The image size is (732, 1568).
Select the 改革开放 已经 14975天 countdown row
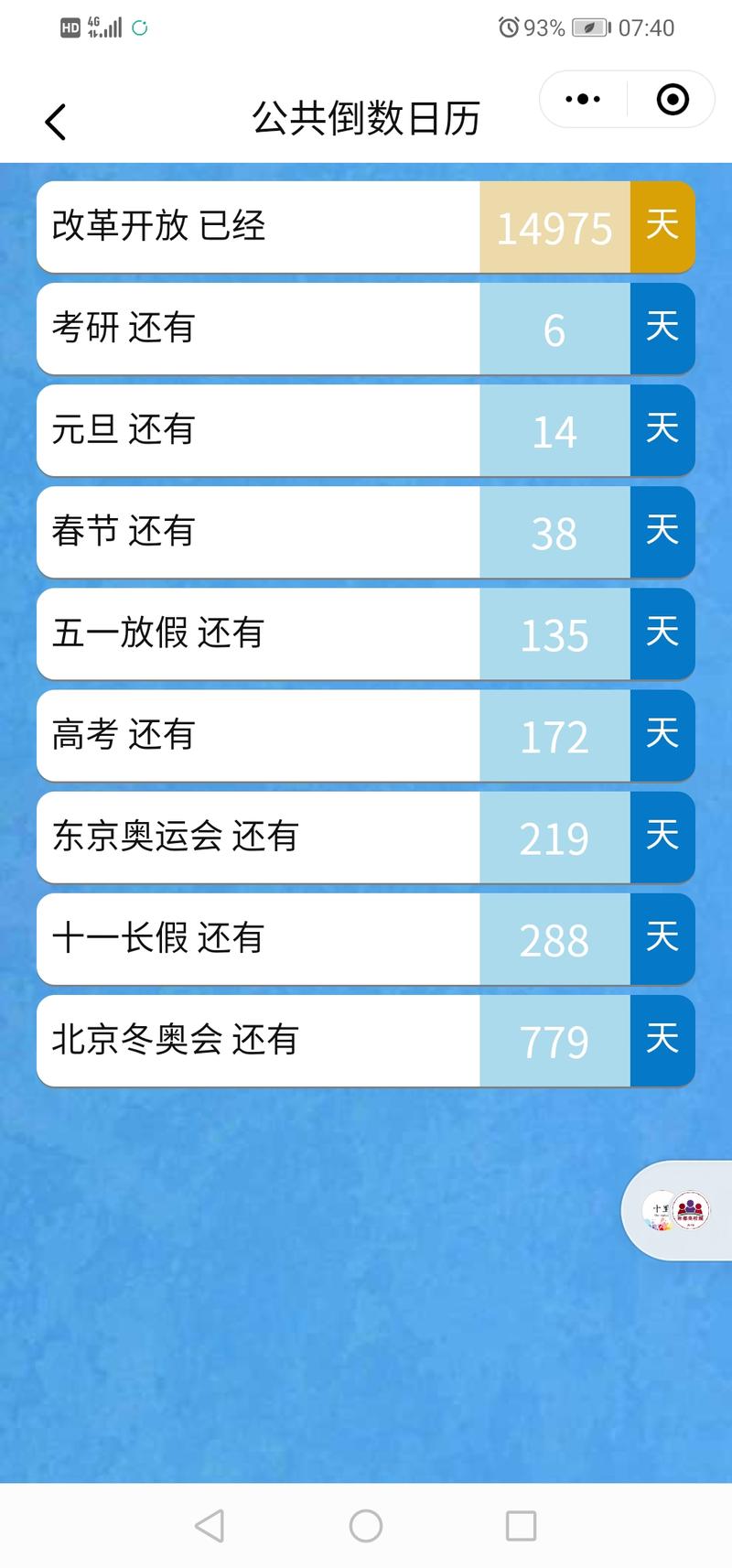click(366, 227)
